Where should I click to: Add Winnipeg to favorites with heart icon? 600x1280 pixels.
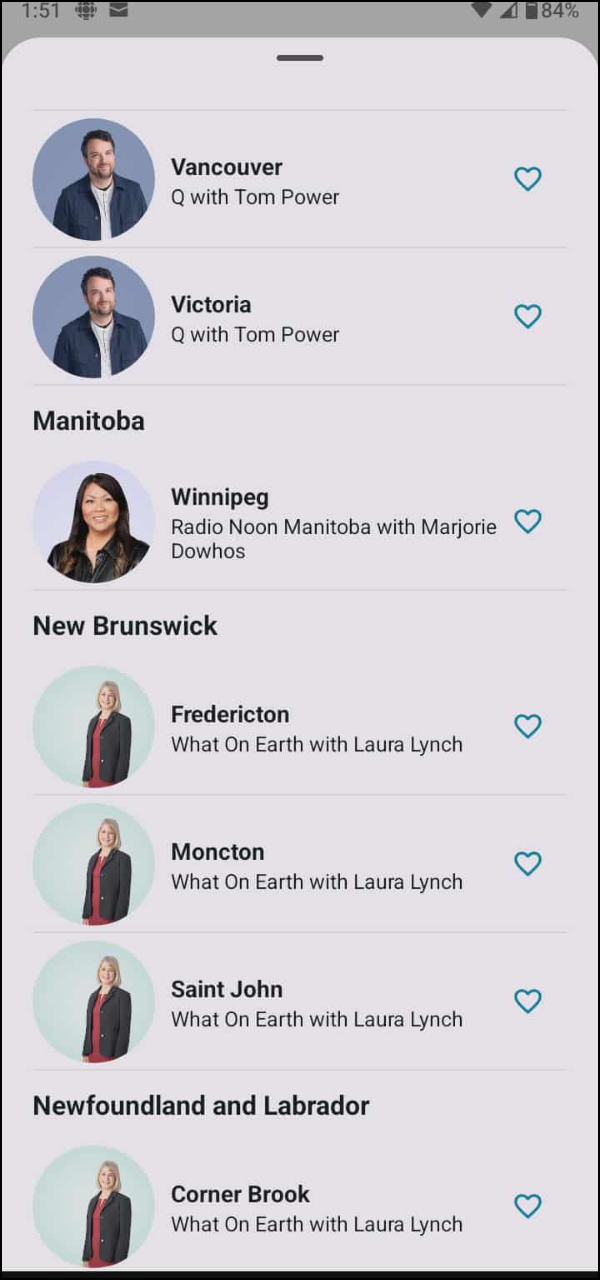click(x=527, y=521)
